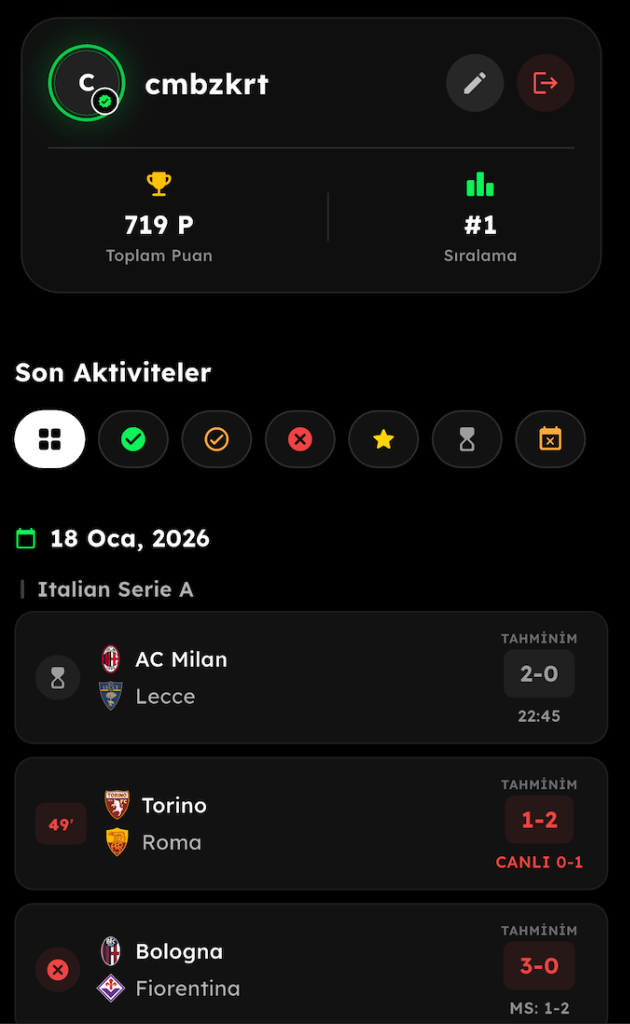Viewport: 630px width, 1024px height.
Task: Filter by cancelled calendar icon
Action: pos(550,439)
